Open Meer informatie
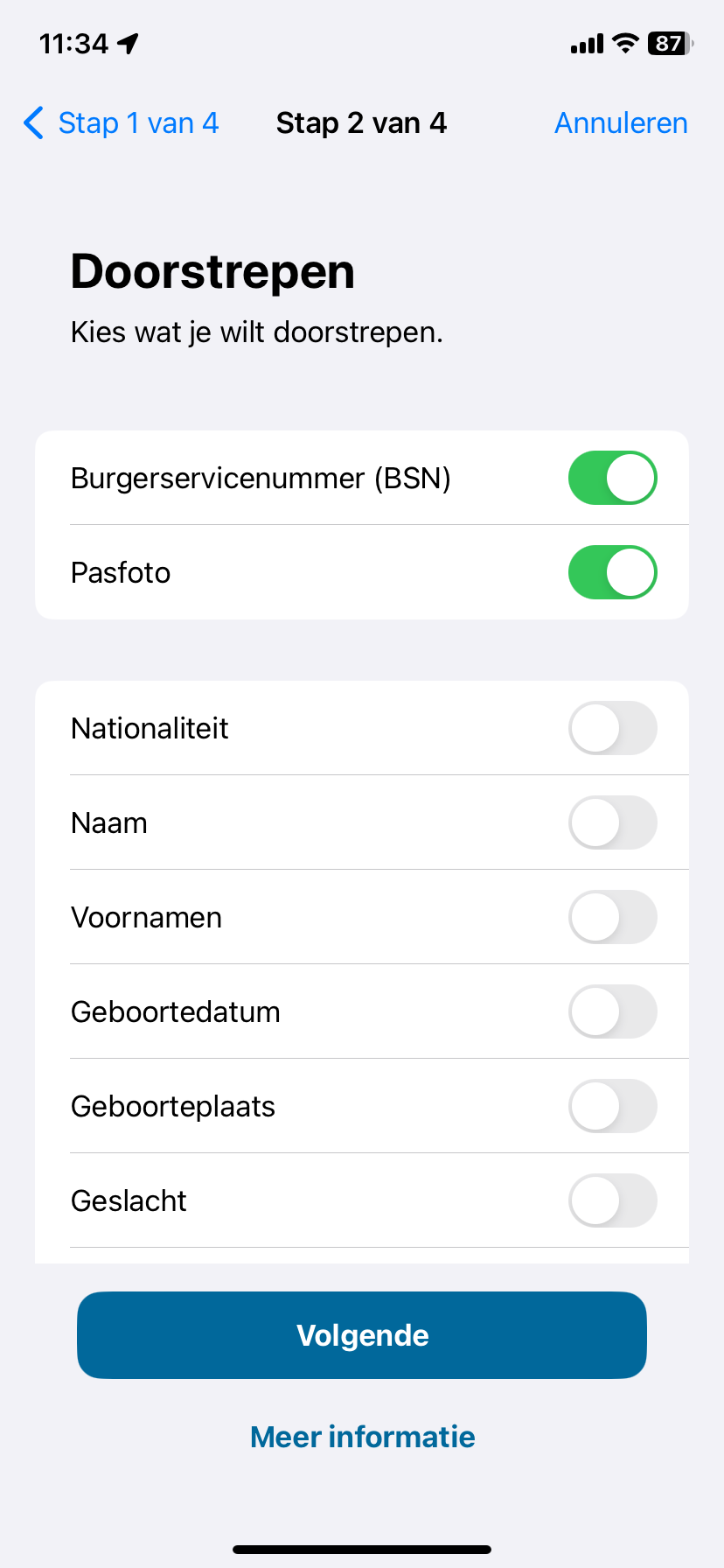724x1568 pixels. pos(362,1437)
